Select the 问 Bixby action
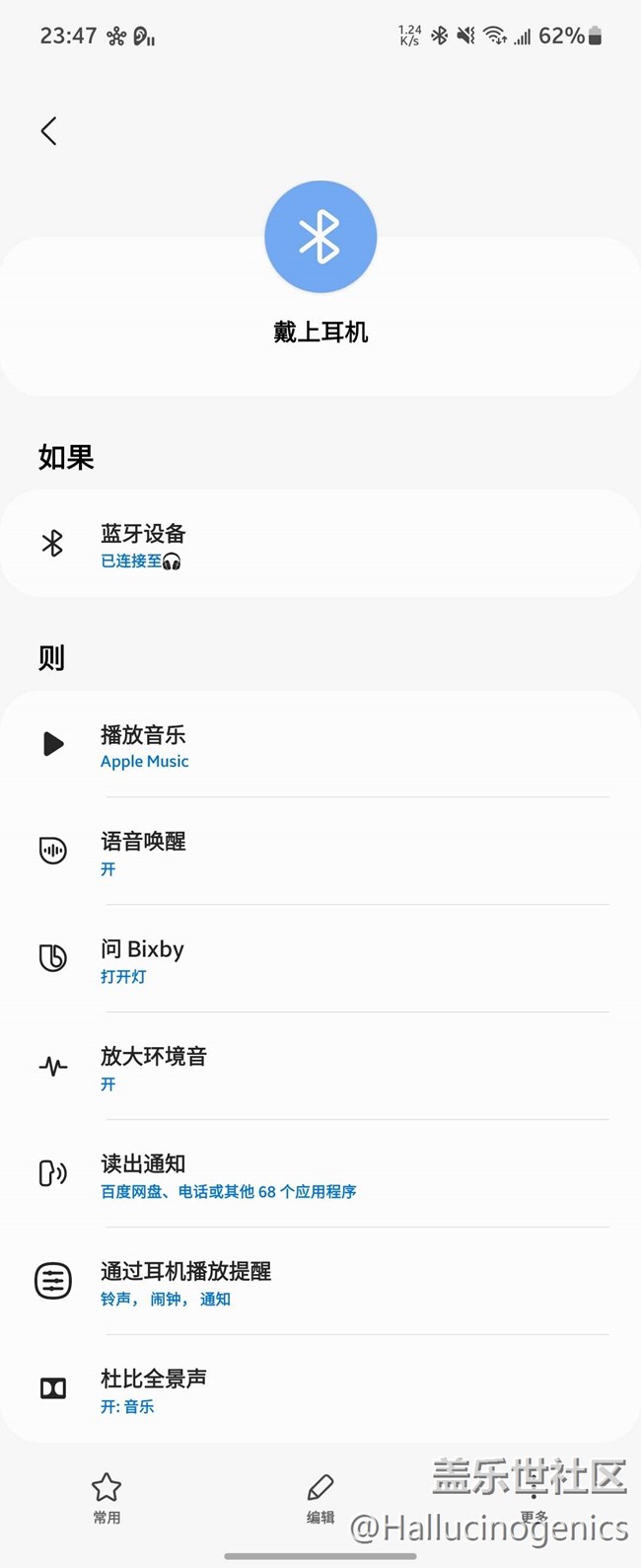Viewport: 641px width, 1568px height. [x=320, y=959]
